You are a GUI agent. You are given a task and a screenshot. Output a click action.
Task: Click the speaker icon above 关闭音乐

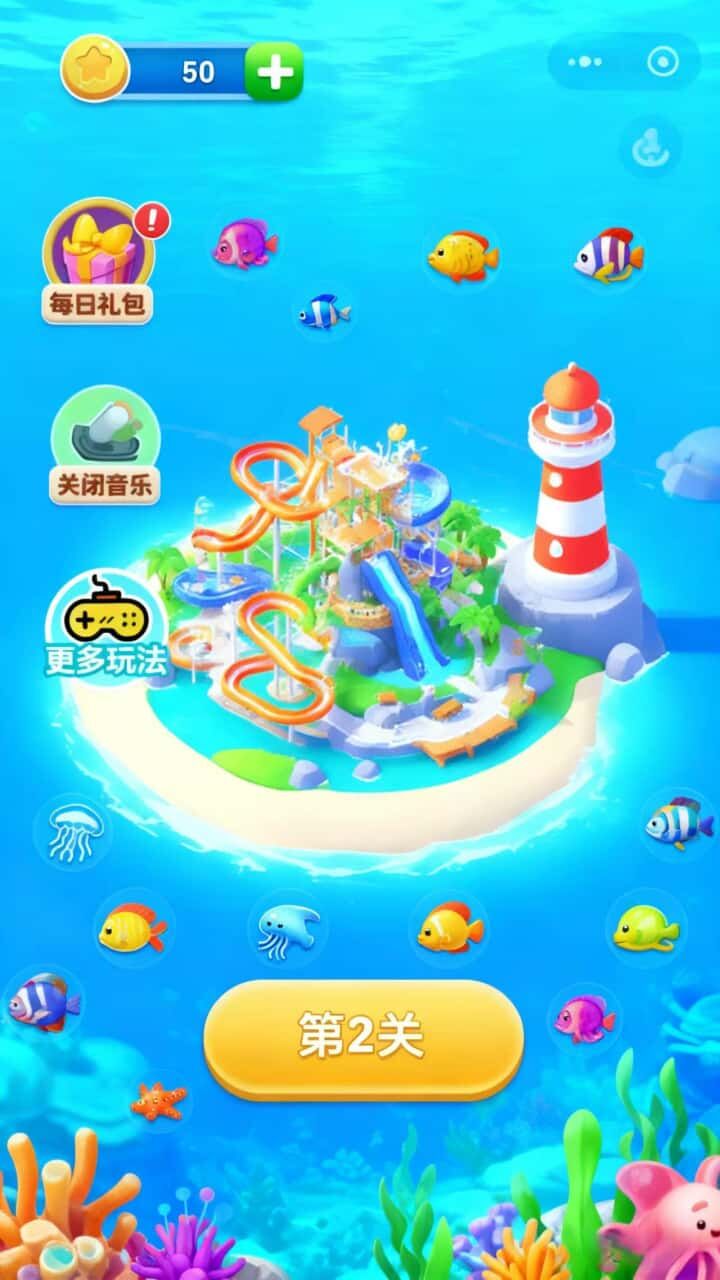(x=103, y=432)
